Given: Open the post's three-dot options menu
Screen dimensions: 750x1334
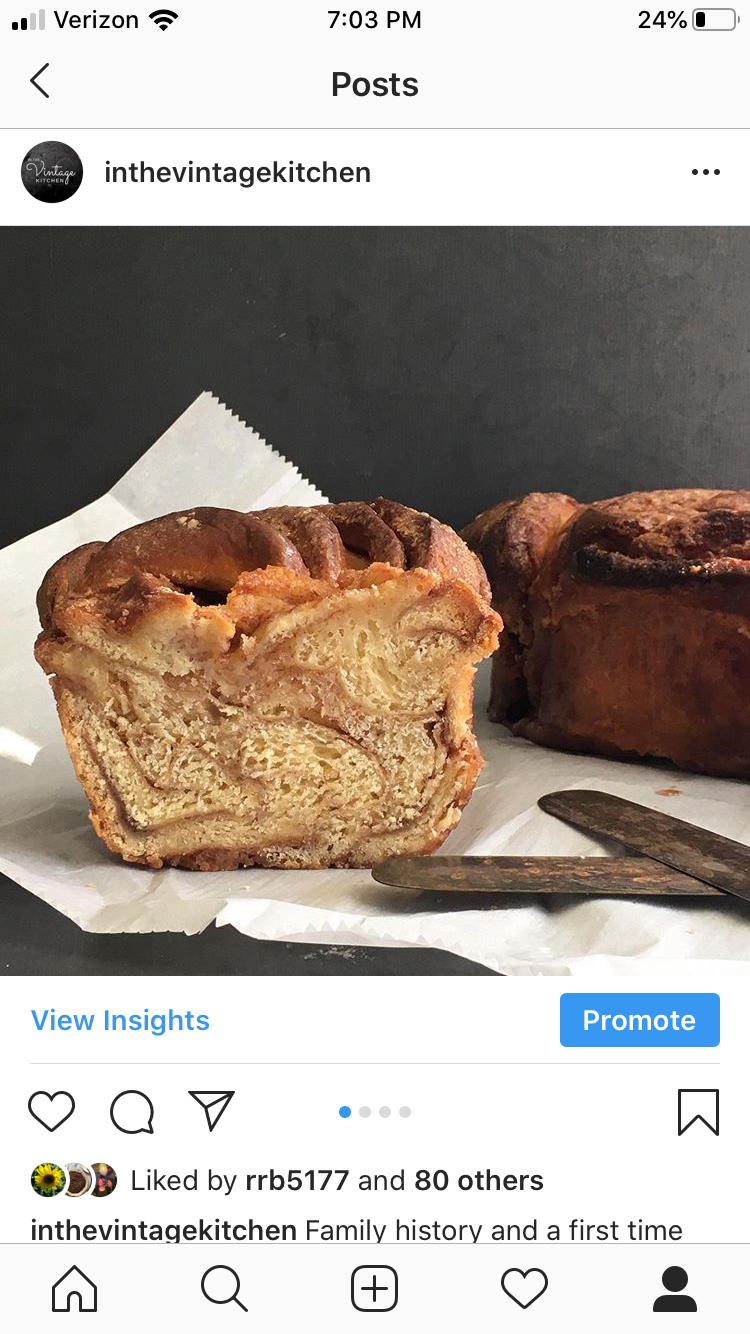Looking at the screenshot, I should (705, 172).
